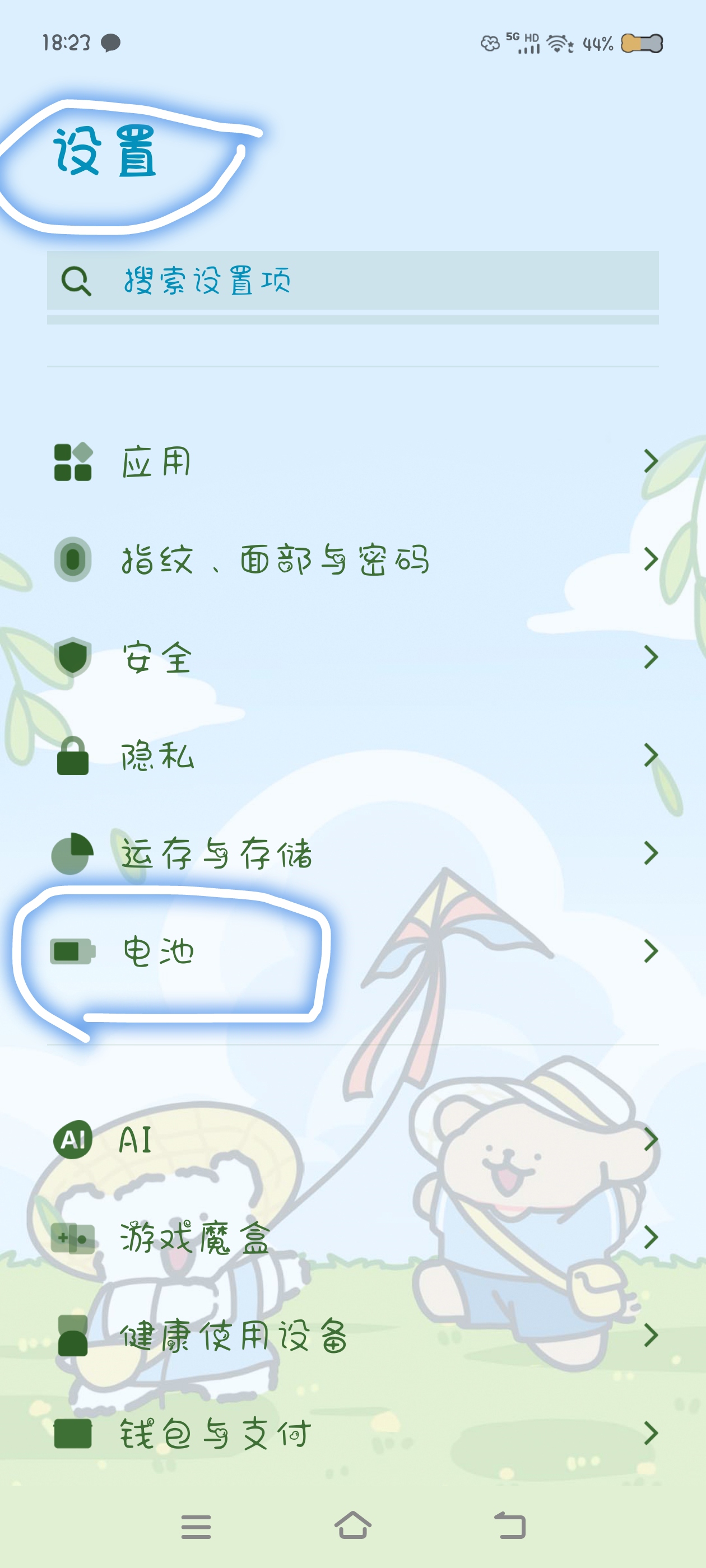The image size is (706, 1568).
Task: Open 指纹、面部与密码 settings
Action: [352, 559]
